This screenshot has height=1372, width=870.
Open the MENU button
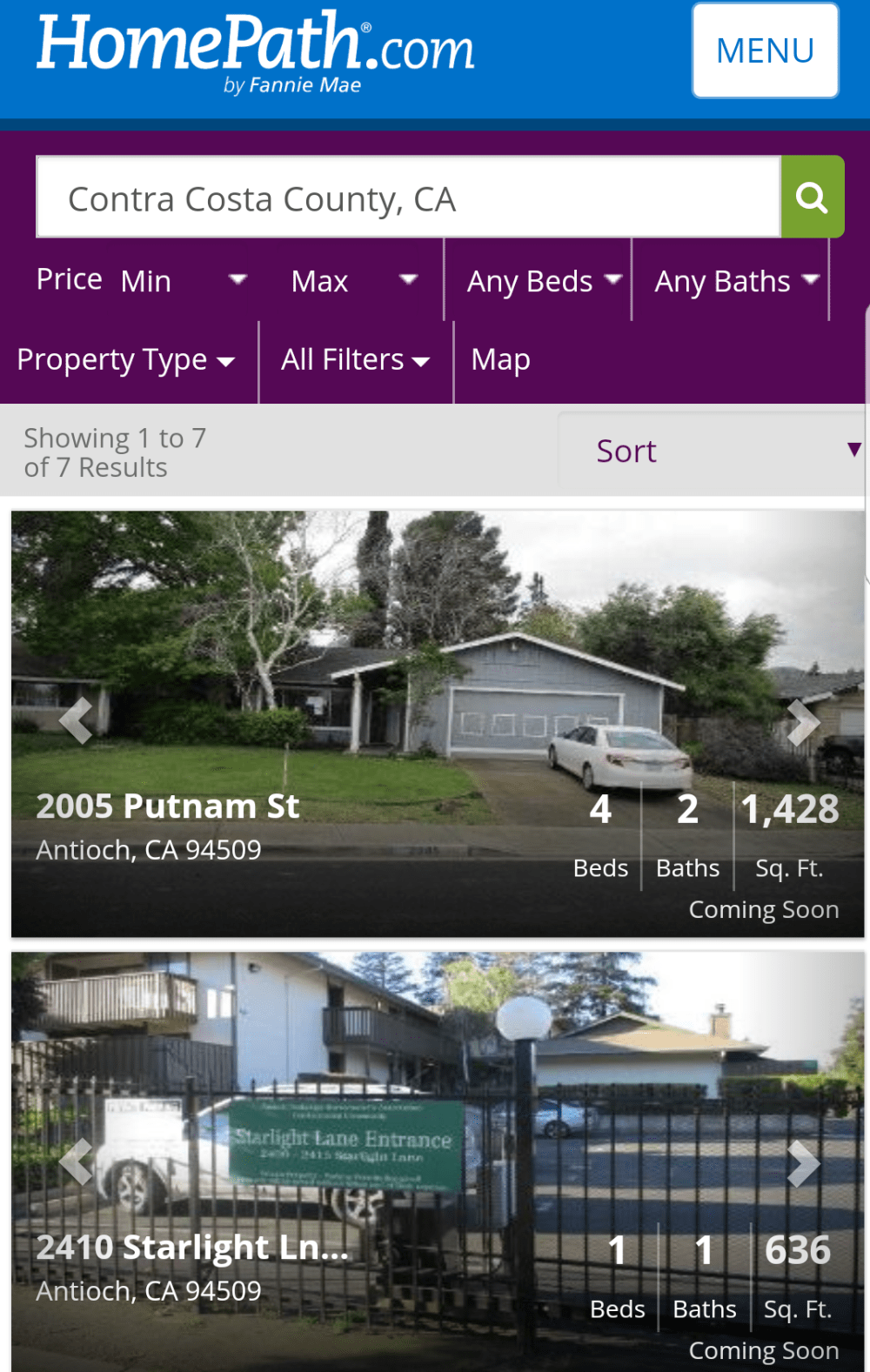click(x=765, y=50)
